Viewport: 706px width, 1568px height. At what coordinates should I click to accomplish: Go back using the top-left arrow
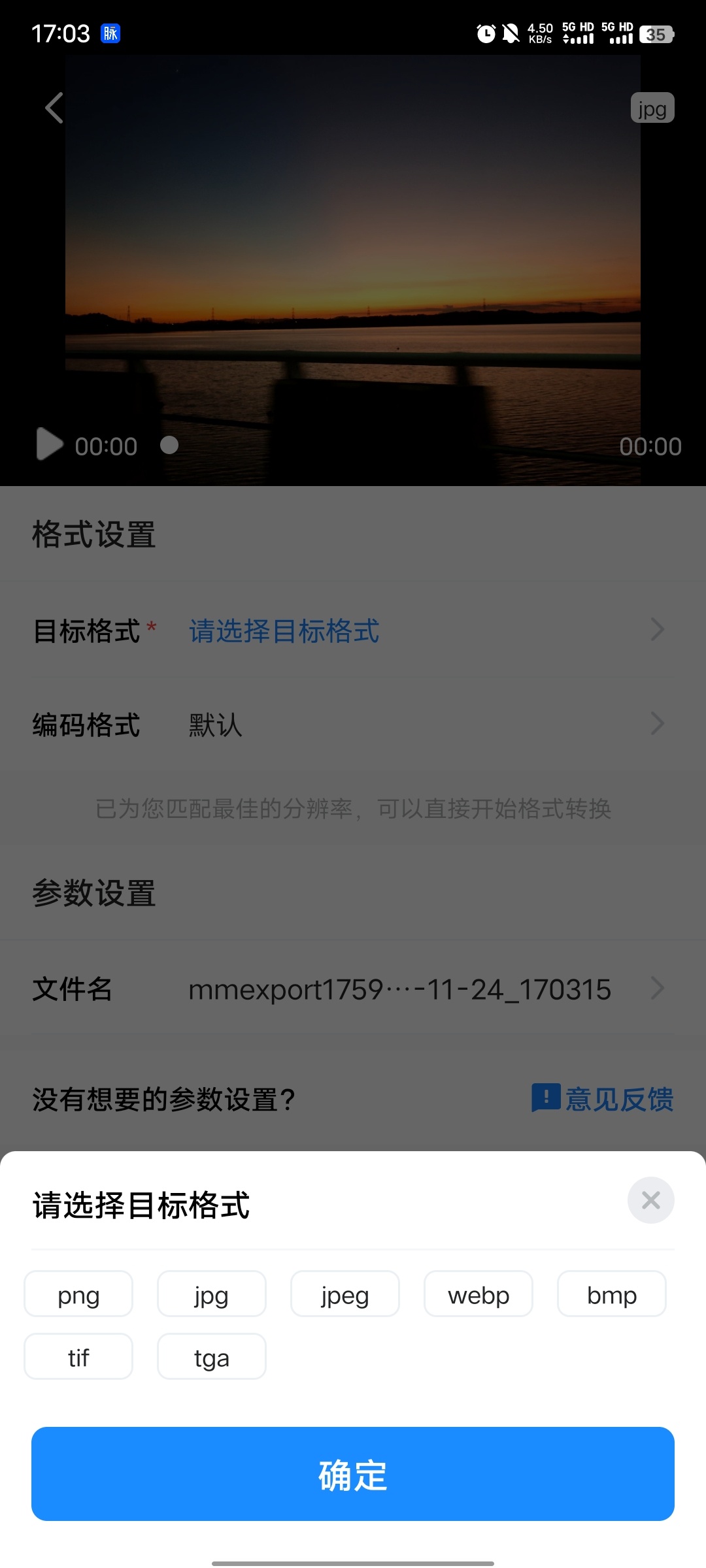click(54, 108)
